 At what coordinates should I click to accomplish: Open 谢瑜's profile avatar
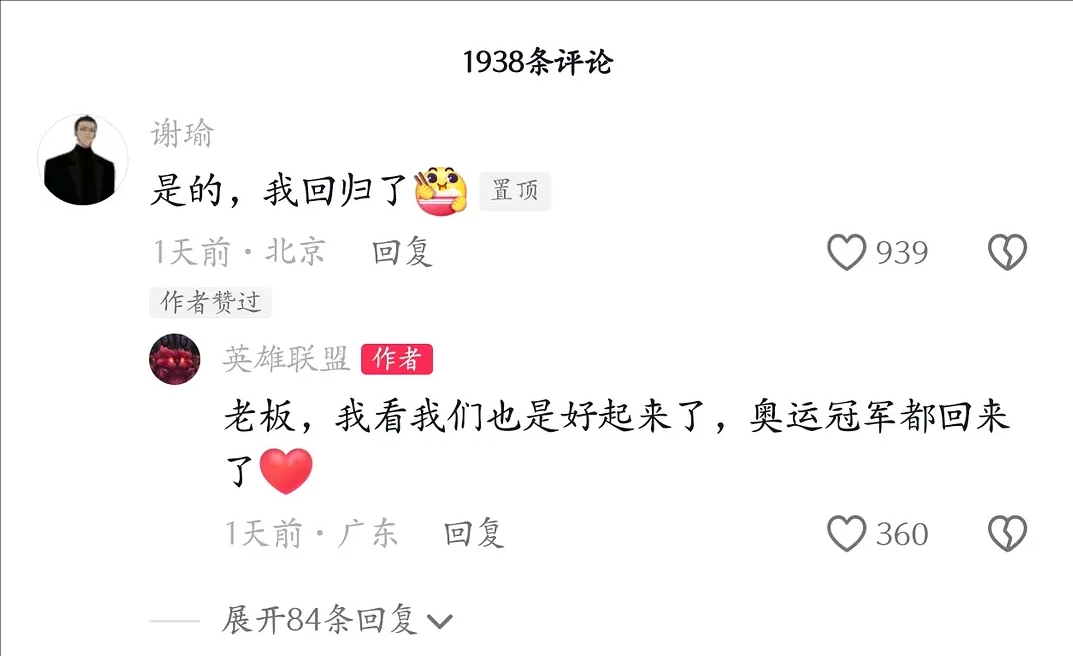click(x=83, y=160)
